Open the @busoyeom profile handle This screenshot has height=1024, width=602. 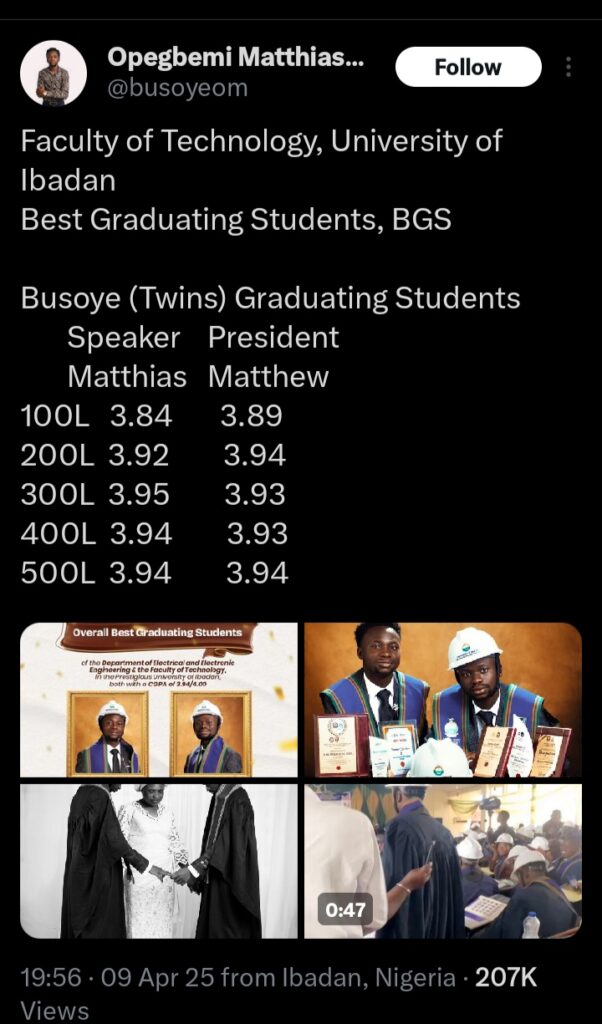pos(177,88)
